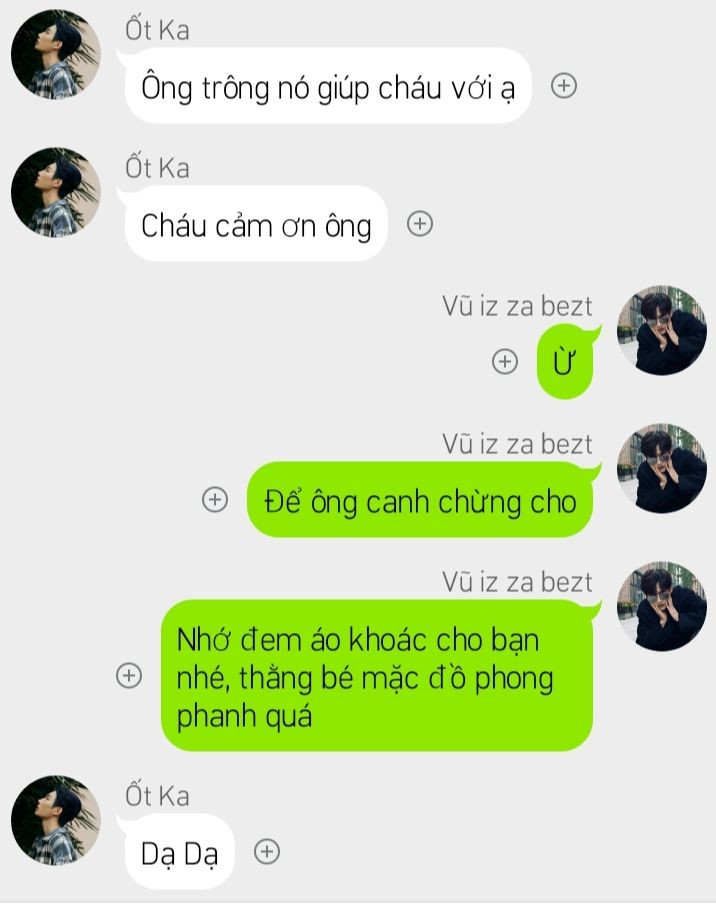Image resolution: width=716 pixels, height=904 pixels.
Task: Add a reaction to "Cháu cảm ơn ông"
Action: [420, 224]
